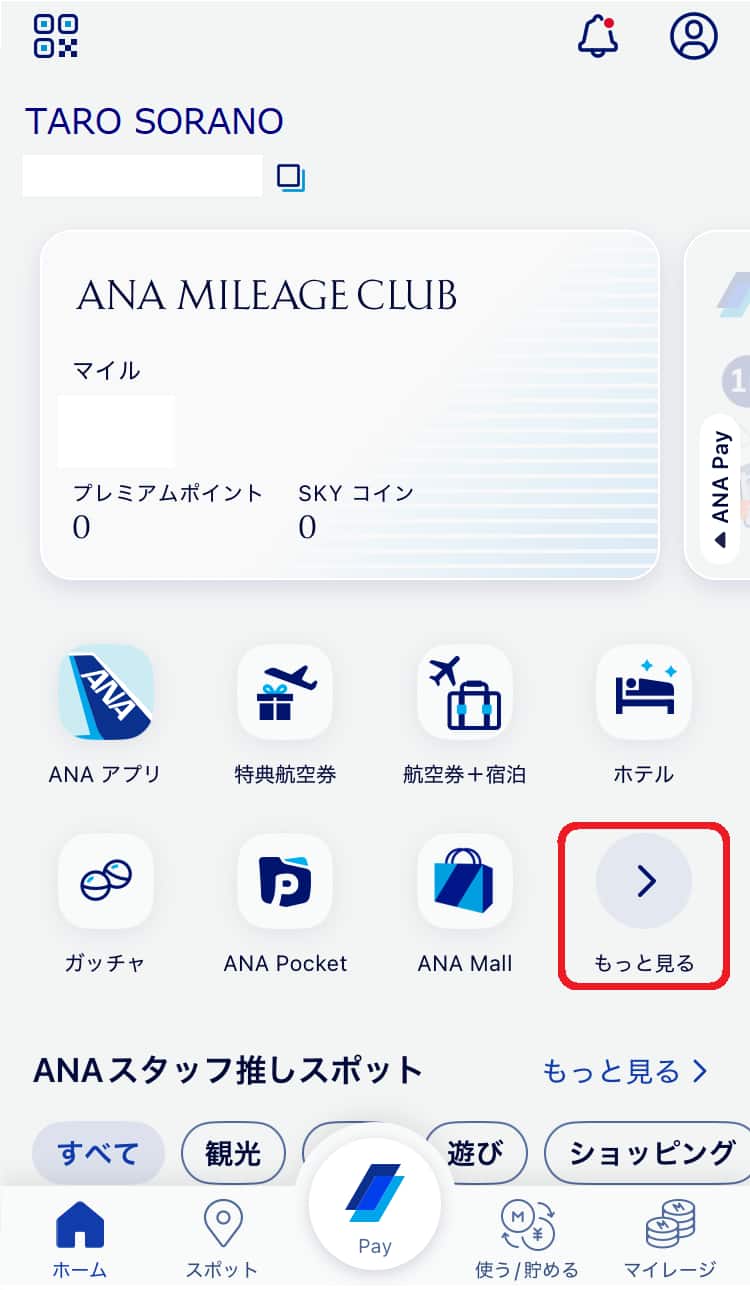Switch to the スポット tab
This screenshot has height=1290, width=750.
tap(222, 1240)
